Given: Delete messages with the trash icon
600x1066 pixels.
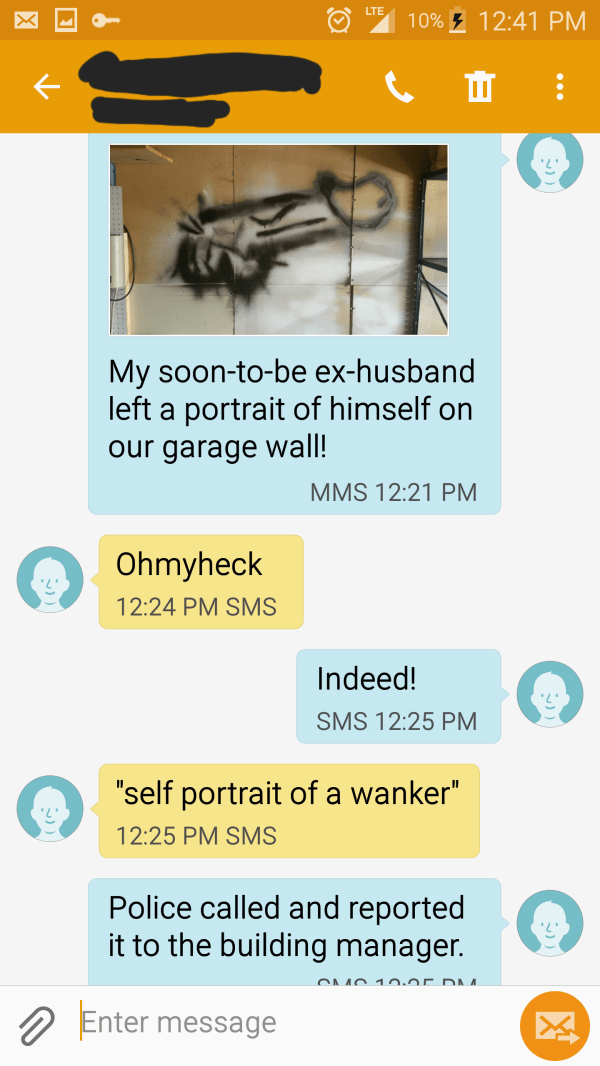Looking at the screenshot, I should click(x=479, y=88).
